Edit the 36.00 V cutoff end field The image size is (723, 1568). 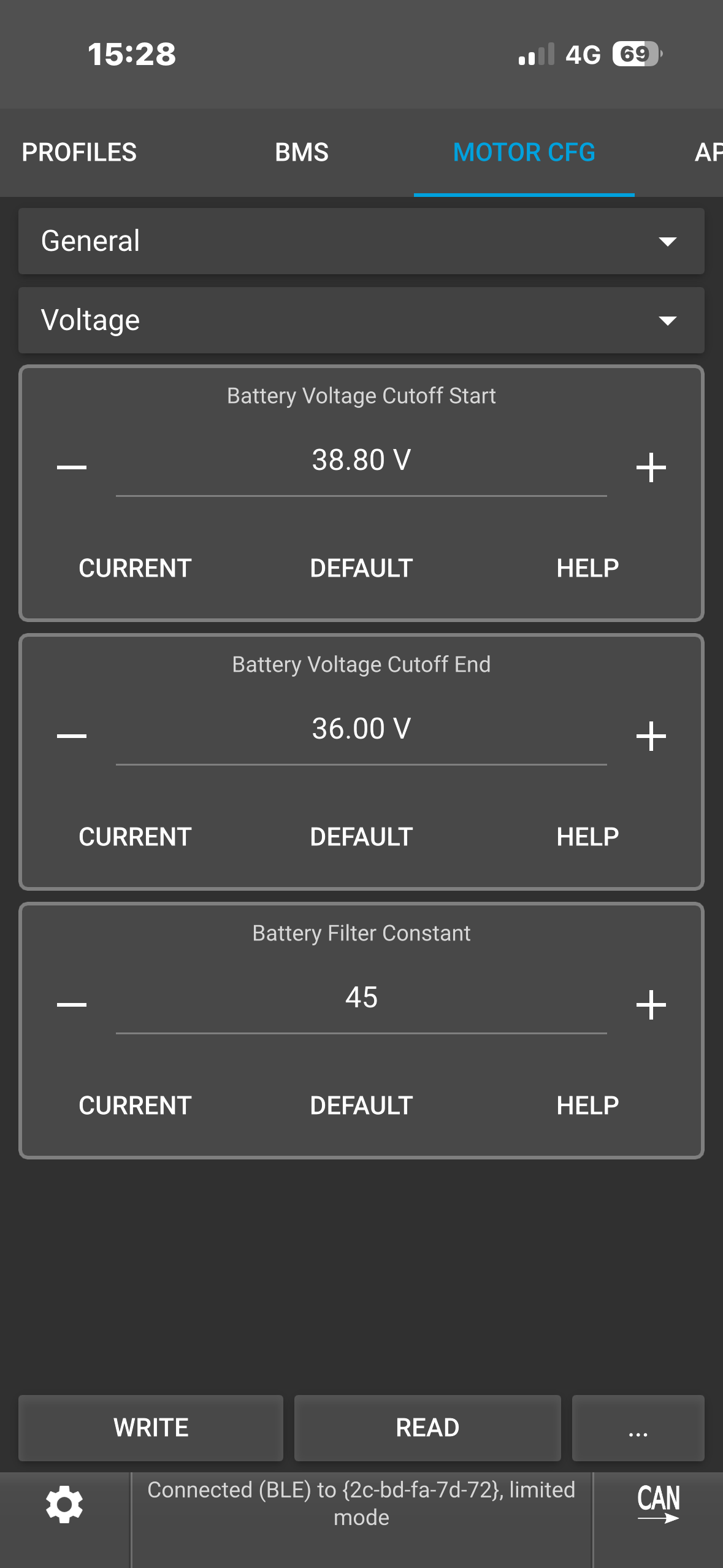[361, 729]
